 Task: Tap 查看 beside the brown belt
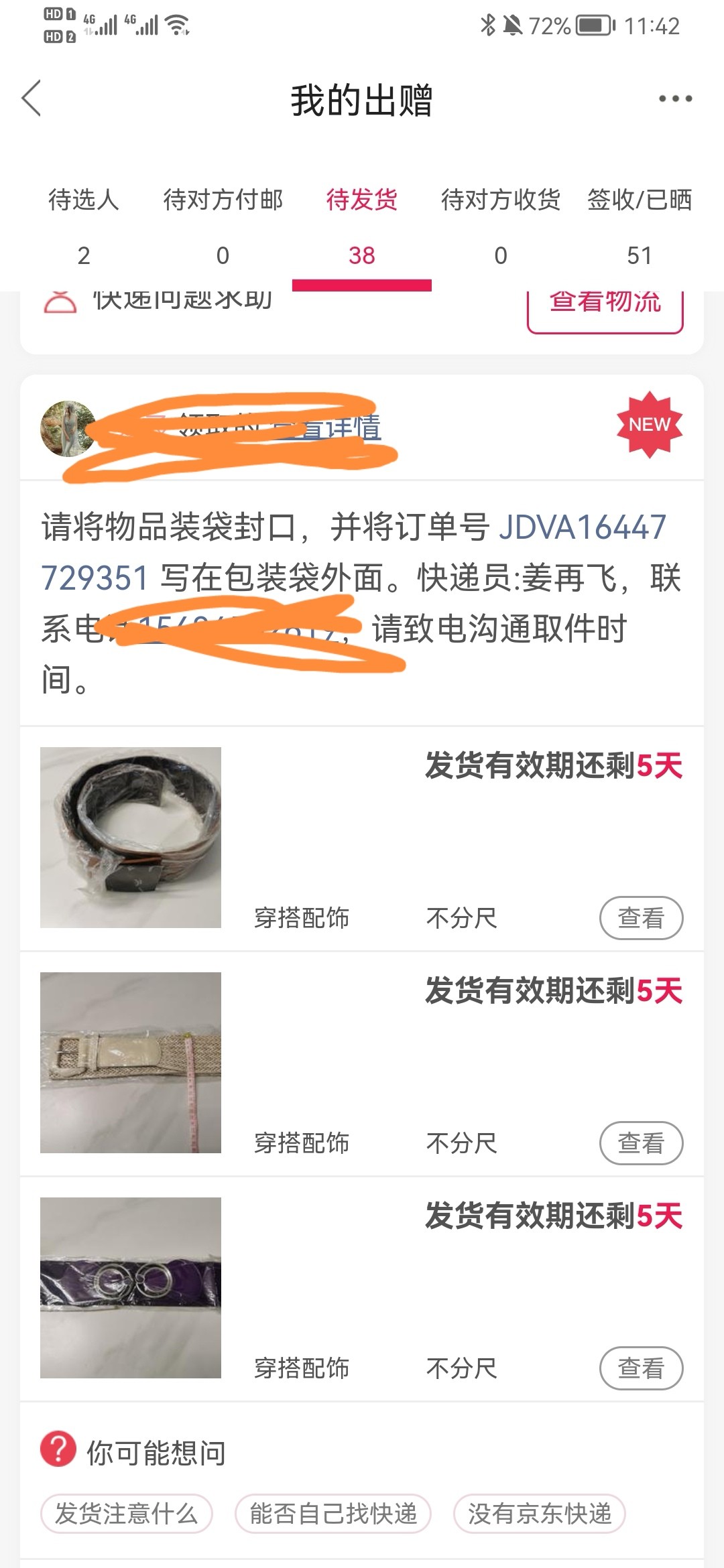[x=641, y=918]
